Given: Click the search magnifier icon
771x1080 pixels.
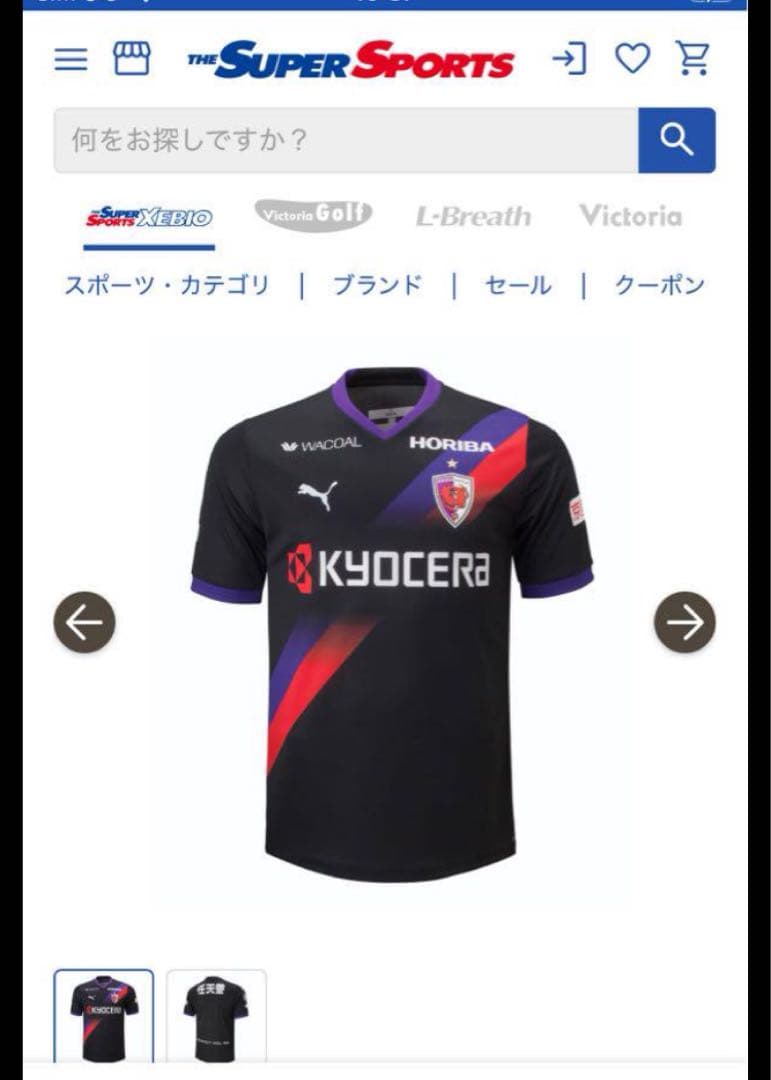Looking at the screenshot, I should [x=678, y=141].
